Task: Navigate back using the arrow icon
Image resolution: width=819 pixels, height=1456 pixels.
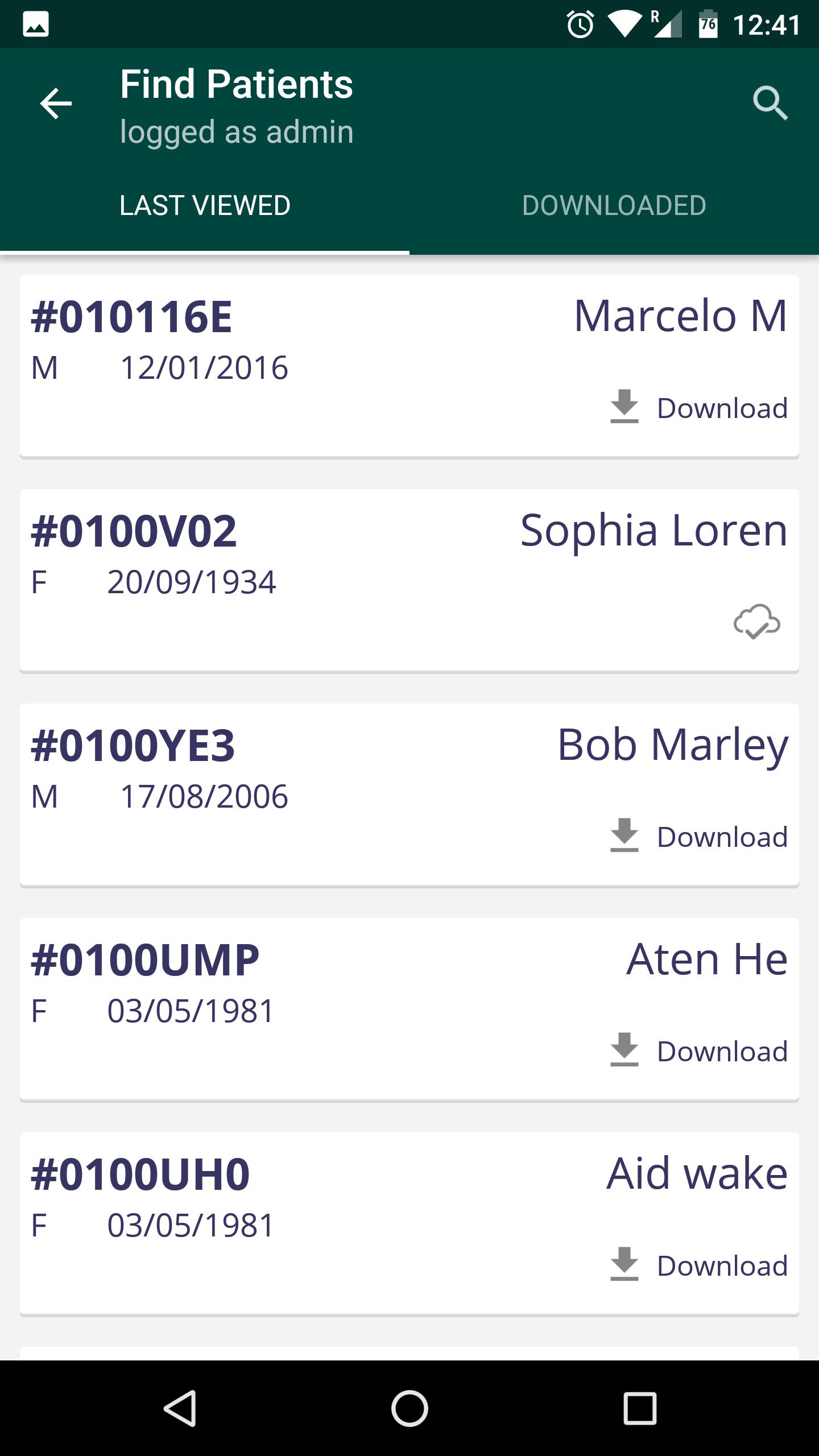Action: pyautogui.click(x=55, y=104)
